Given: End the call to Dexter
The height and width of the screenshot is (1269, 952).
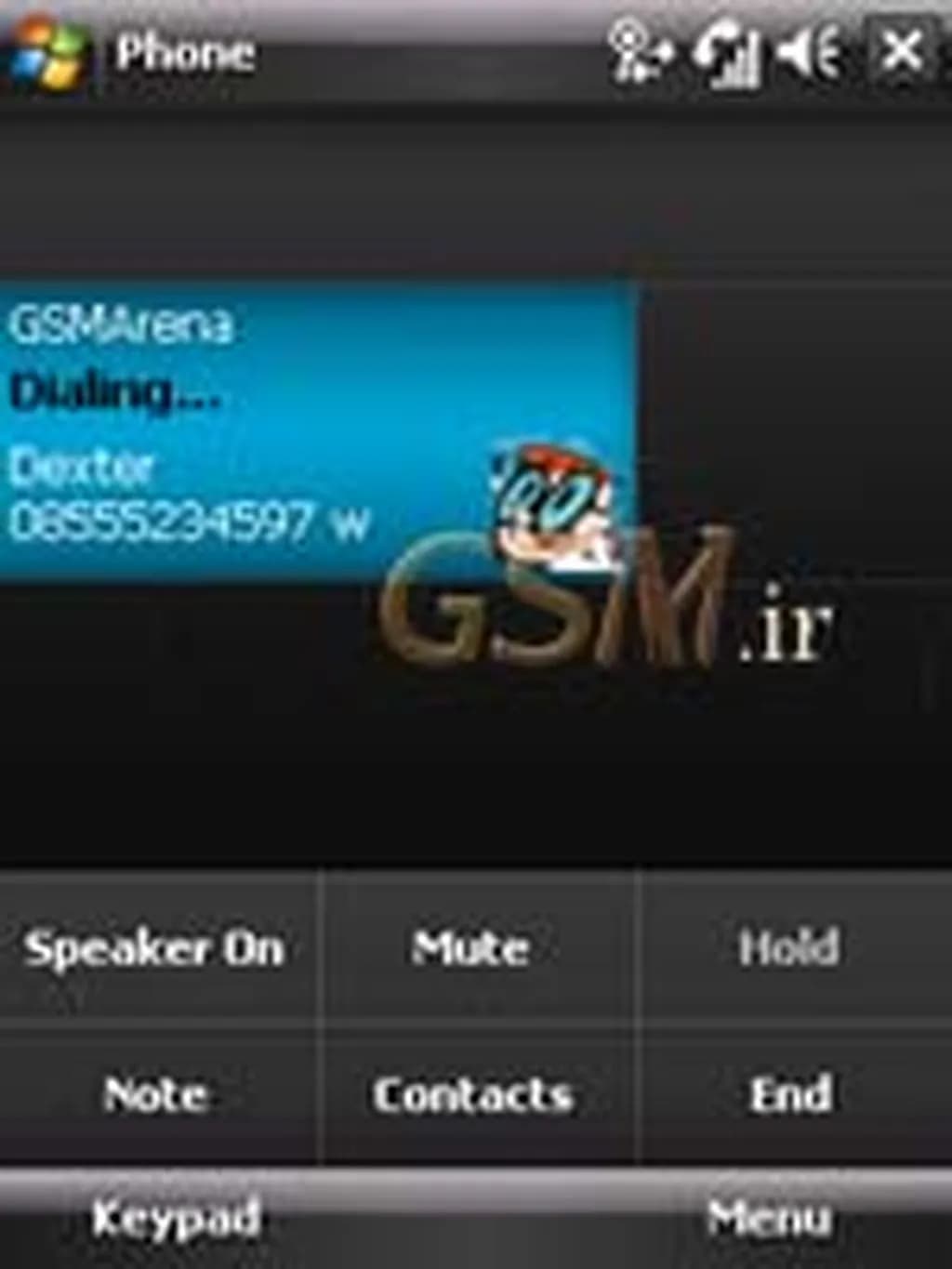Looking at the screenshot, I should tap(790, 1094).
